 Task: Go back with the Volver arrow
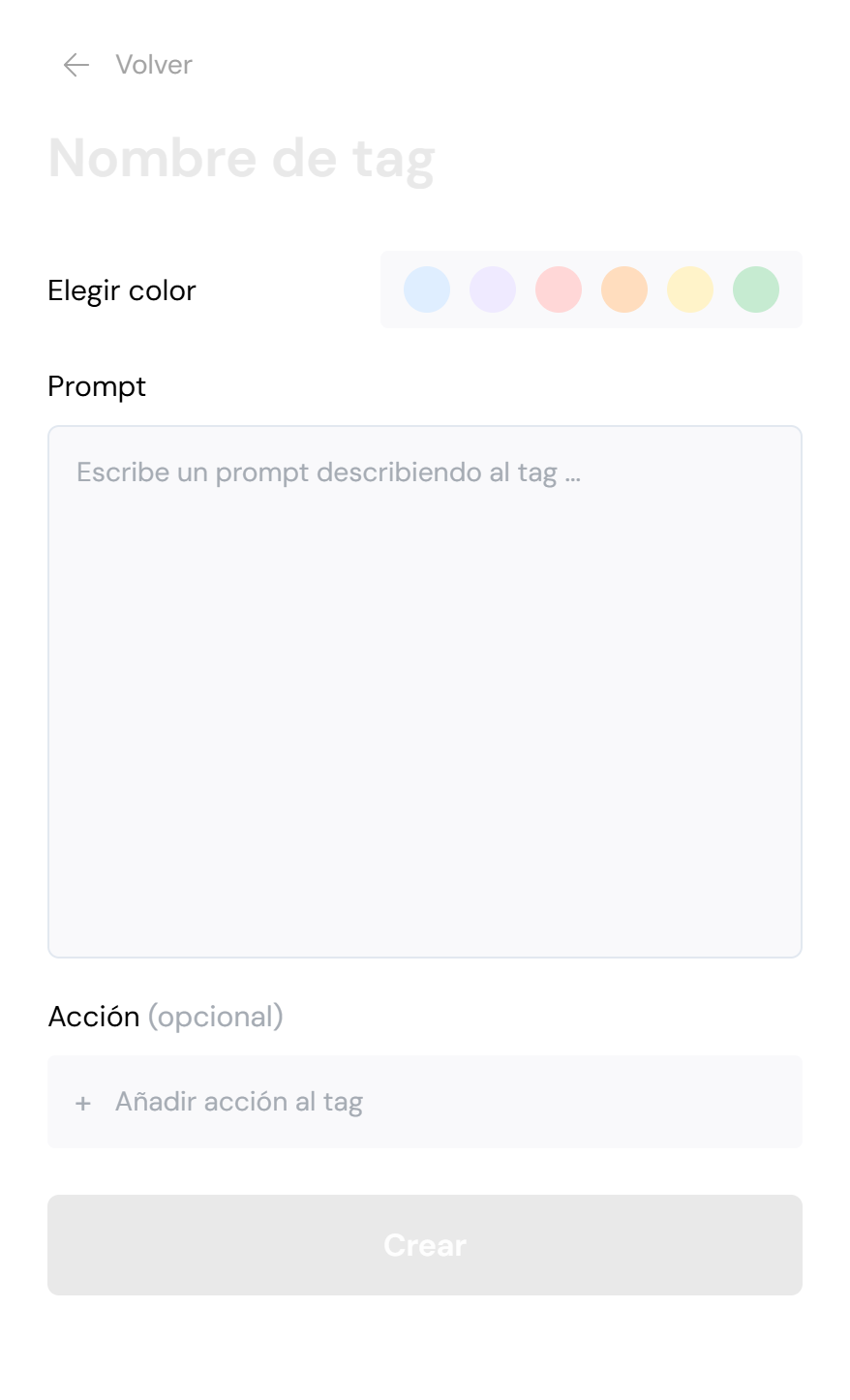[76, 65]
